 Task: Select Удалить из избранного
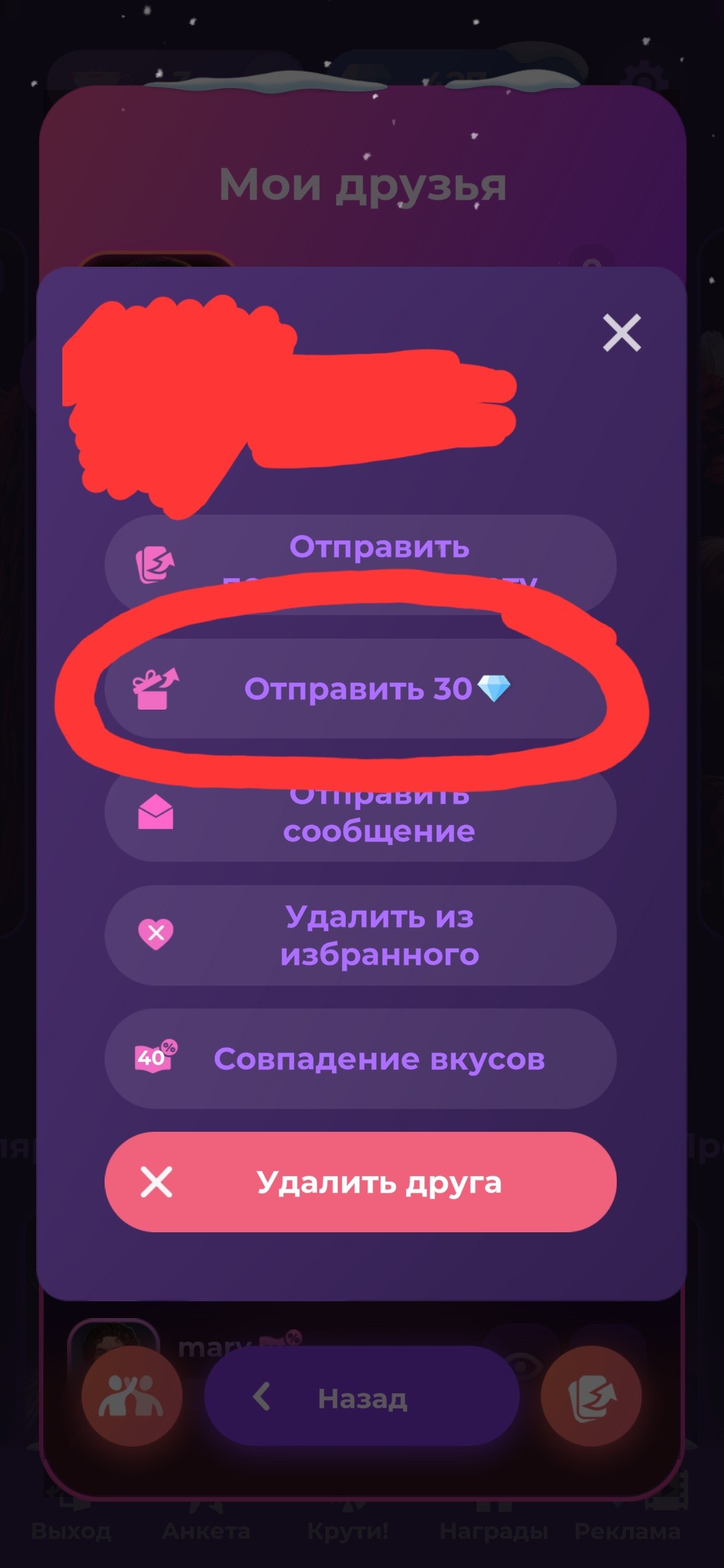(360, 935)
